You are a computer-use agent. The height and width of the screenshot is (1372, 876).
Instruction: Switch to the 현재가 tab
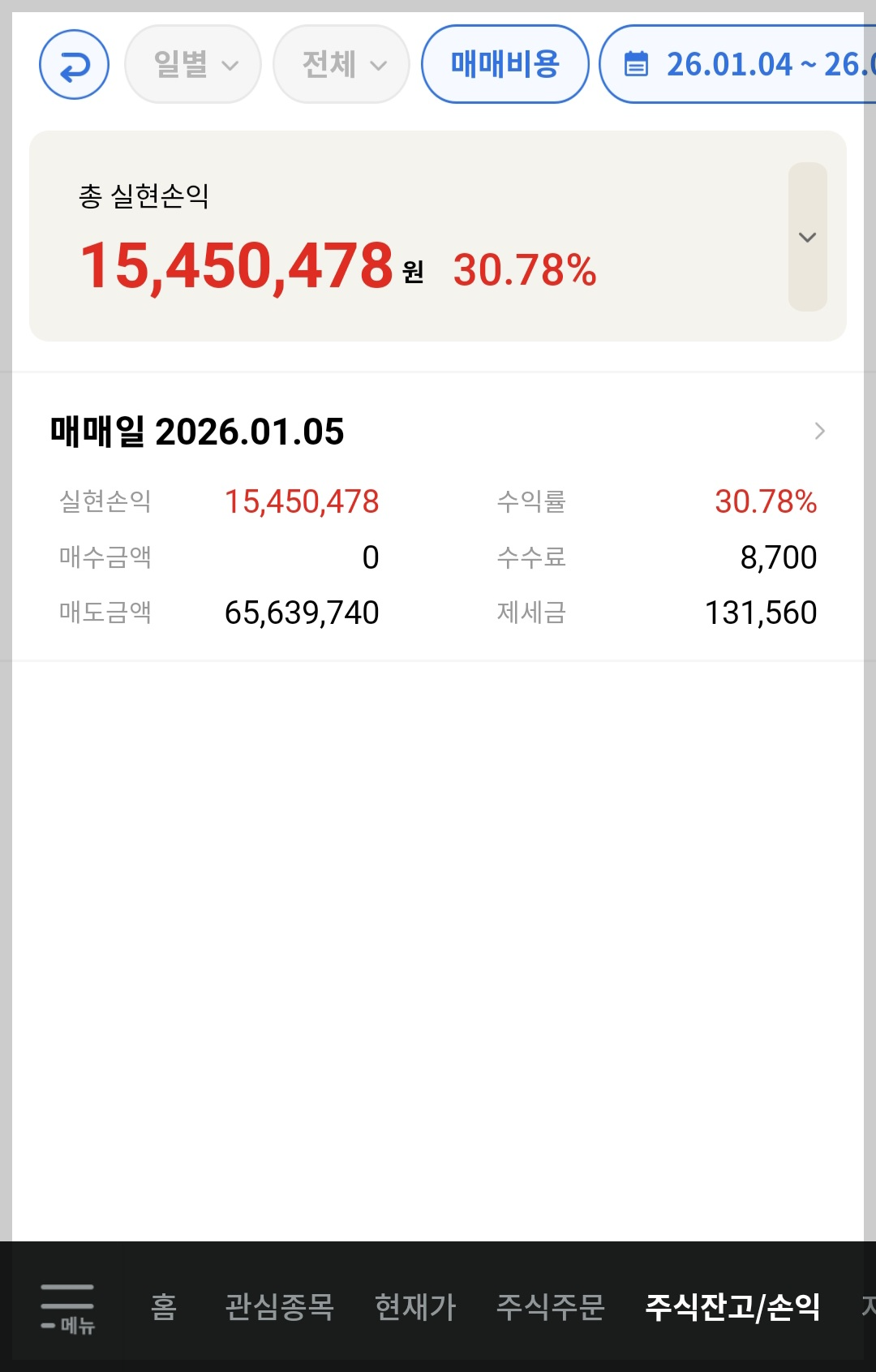(x=415, y=1306)
